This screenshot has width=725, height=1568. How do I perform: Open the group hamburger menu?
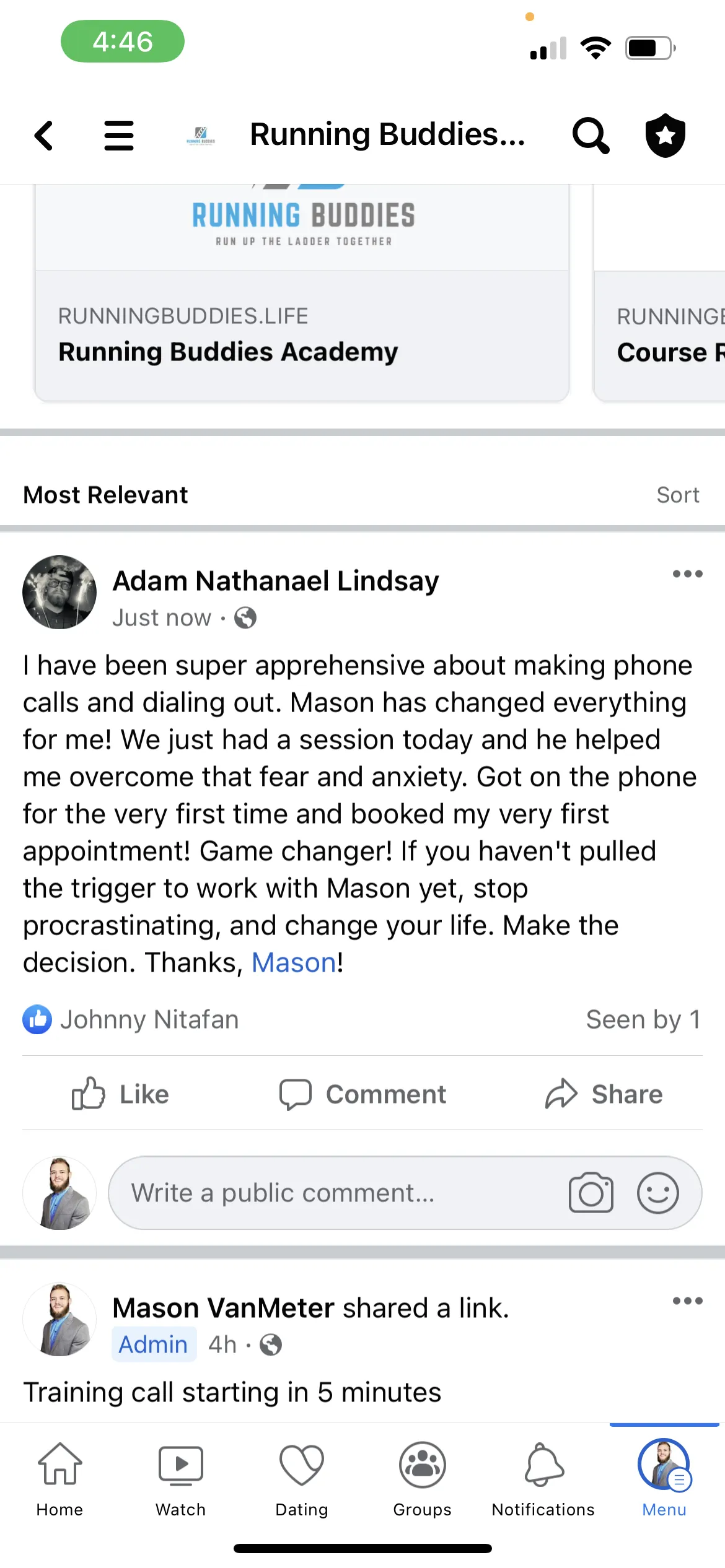tap(119, 135)
